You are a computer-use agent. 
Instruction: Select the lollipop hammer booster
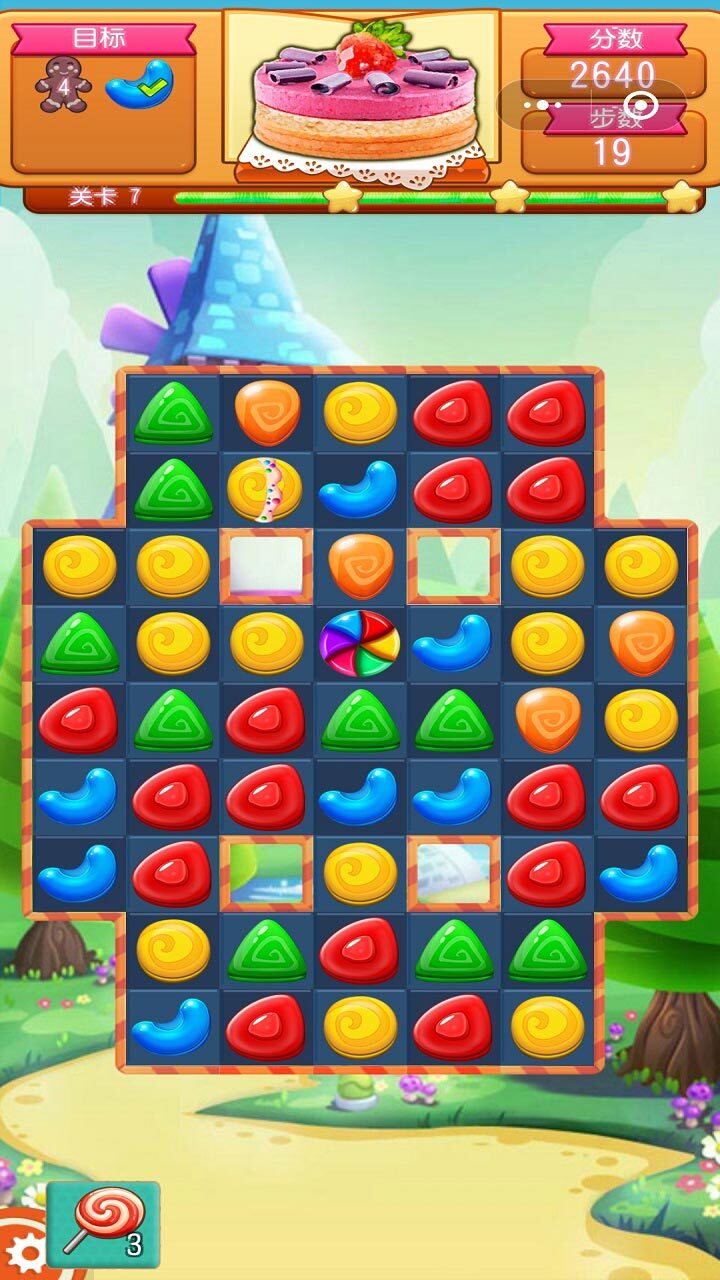pyautogui.click(x=103, y=1224)
